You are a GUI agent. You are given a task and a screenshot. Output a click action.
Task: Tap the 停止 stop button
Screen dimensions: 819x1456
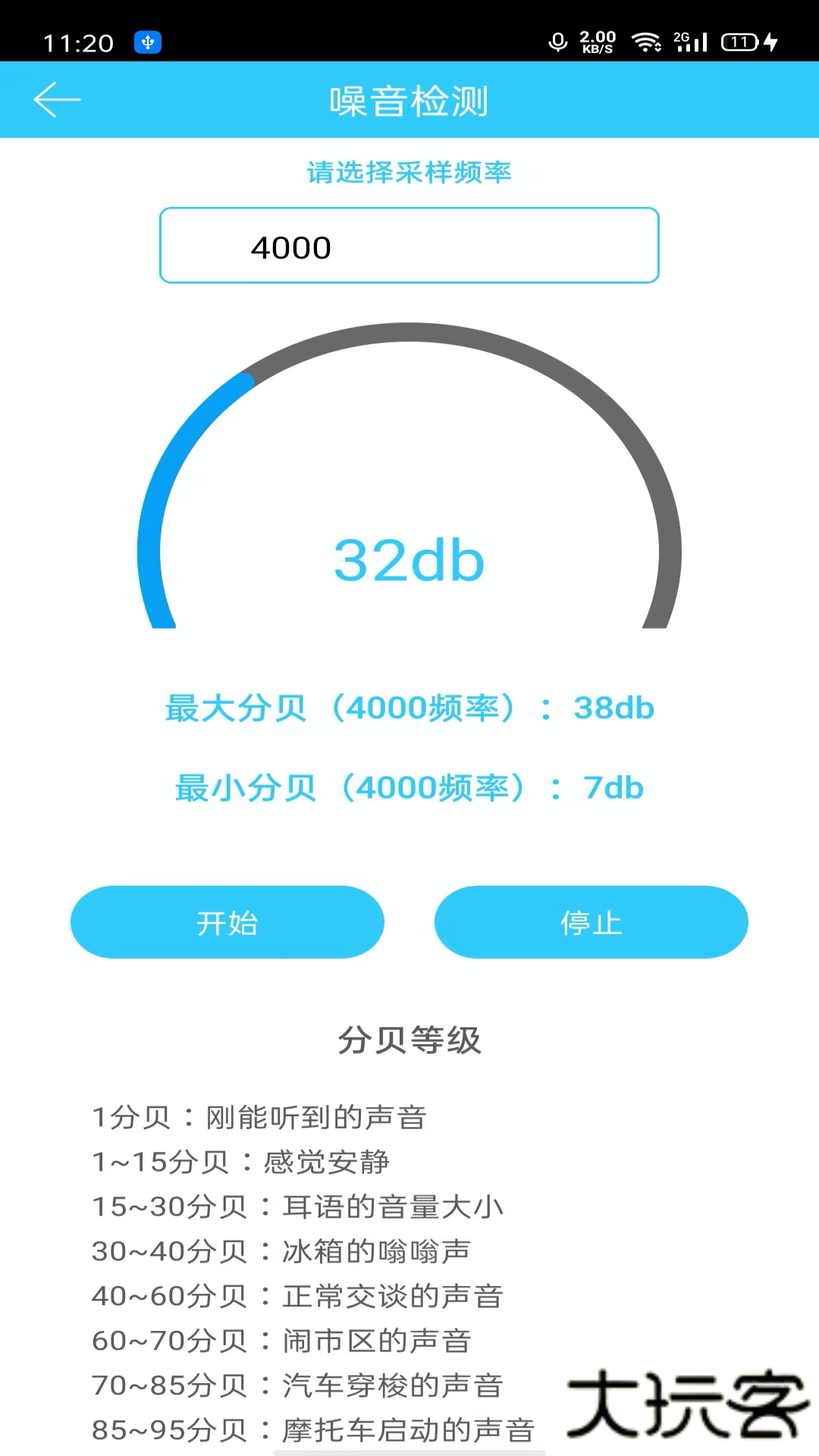click(592, 922)
